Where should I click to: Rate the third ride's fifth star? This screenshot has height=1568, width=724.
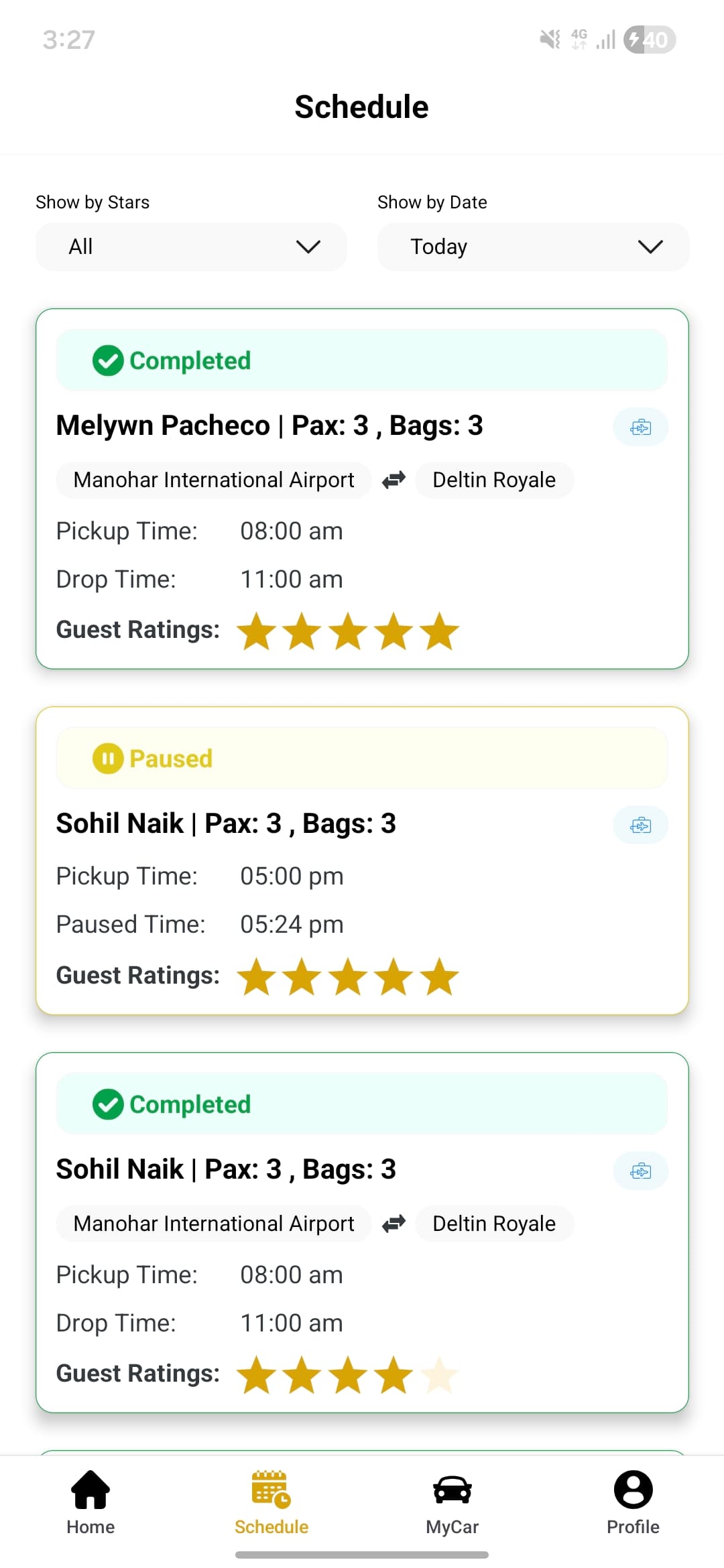tap(439, 1373)
